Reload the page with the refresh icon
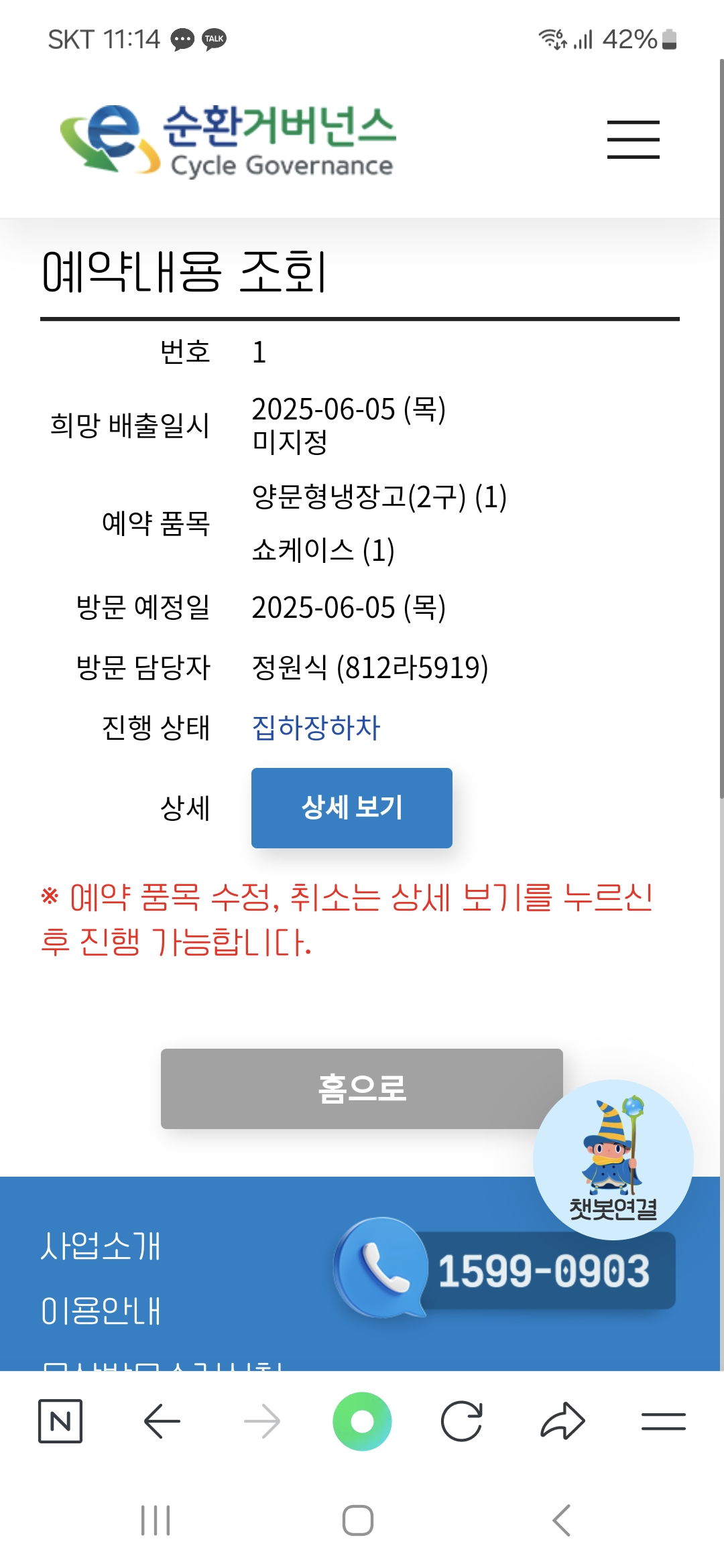This screenshot has height=1568, width=724. [x=461, y=1421]
